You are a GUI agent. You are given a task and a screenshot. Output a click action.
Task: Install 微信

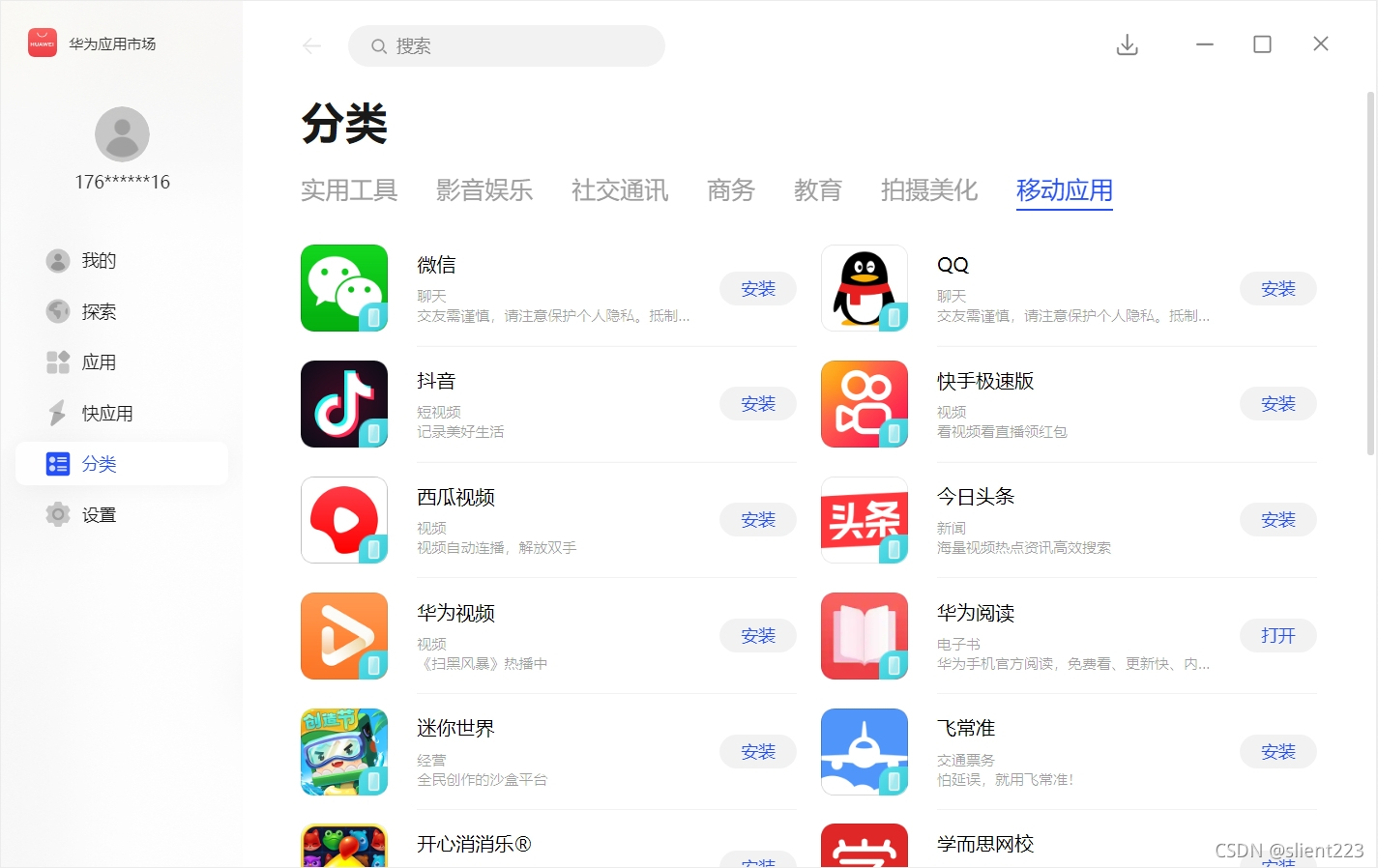[758, 289]
